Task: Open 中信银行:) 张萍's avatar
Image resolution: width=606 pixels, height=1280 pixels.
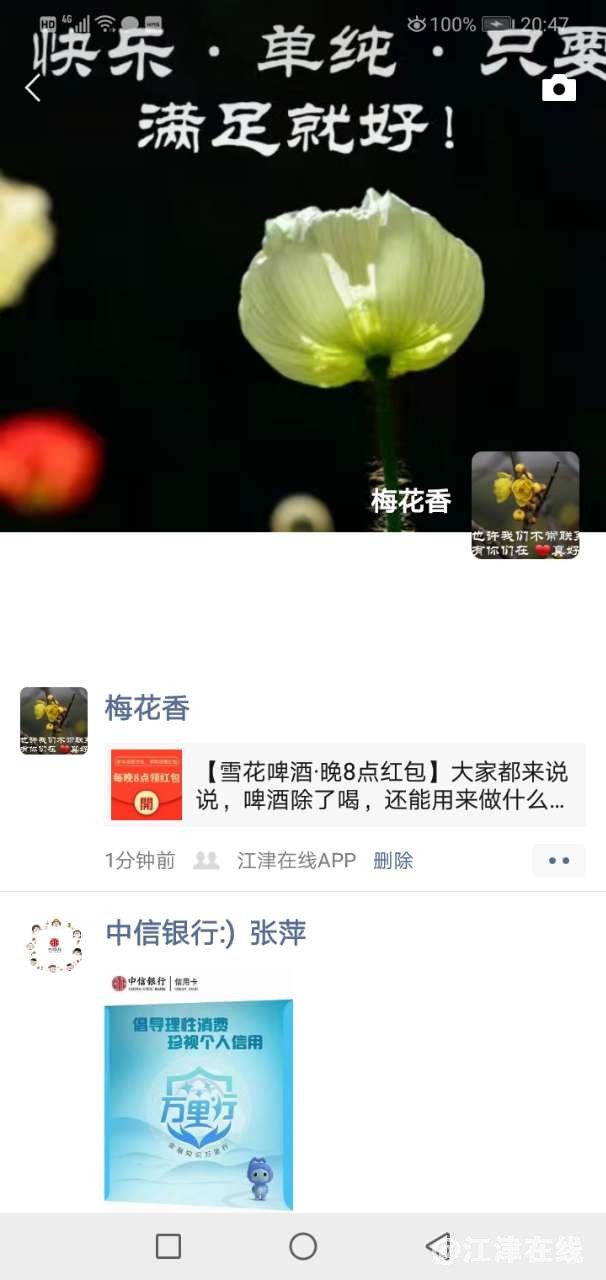Action: [x=54, y=945]
